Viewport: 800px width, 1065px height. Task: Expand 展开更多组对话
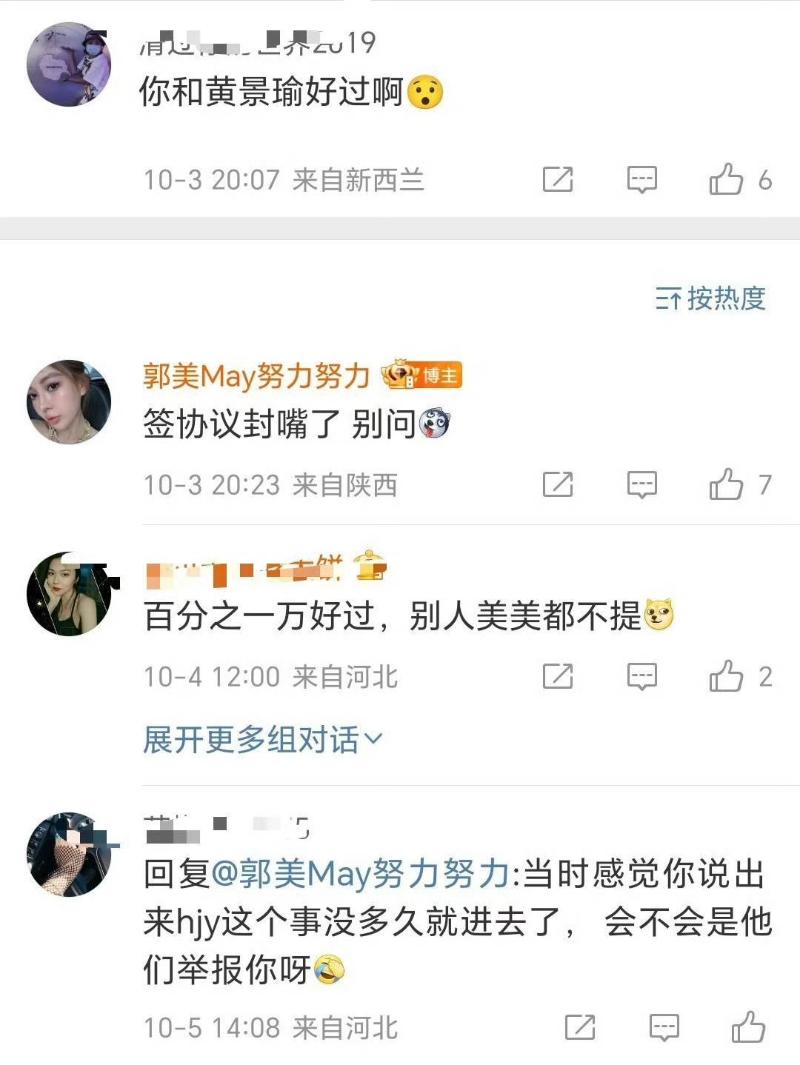click(263, 740)
